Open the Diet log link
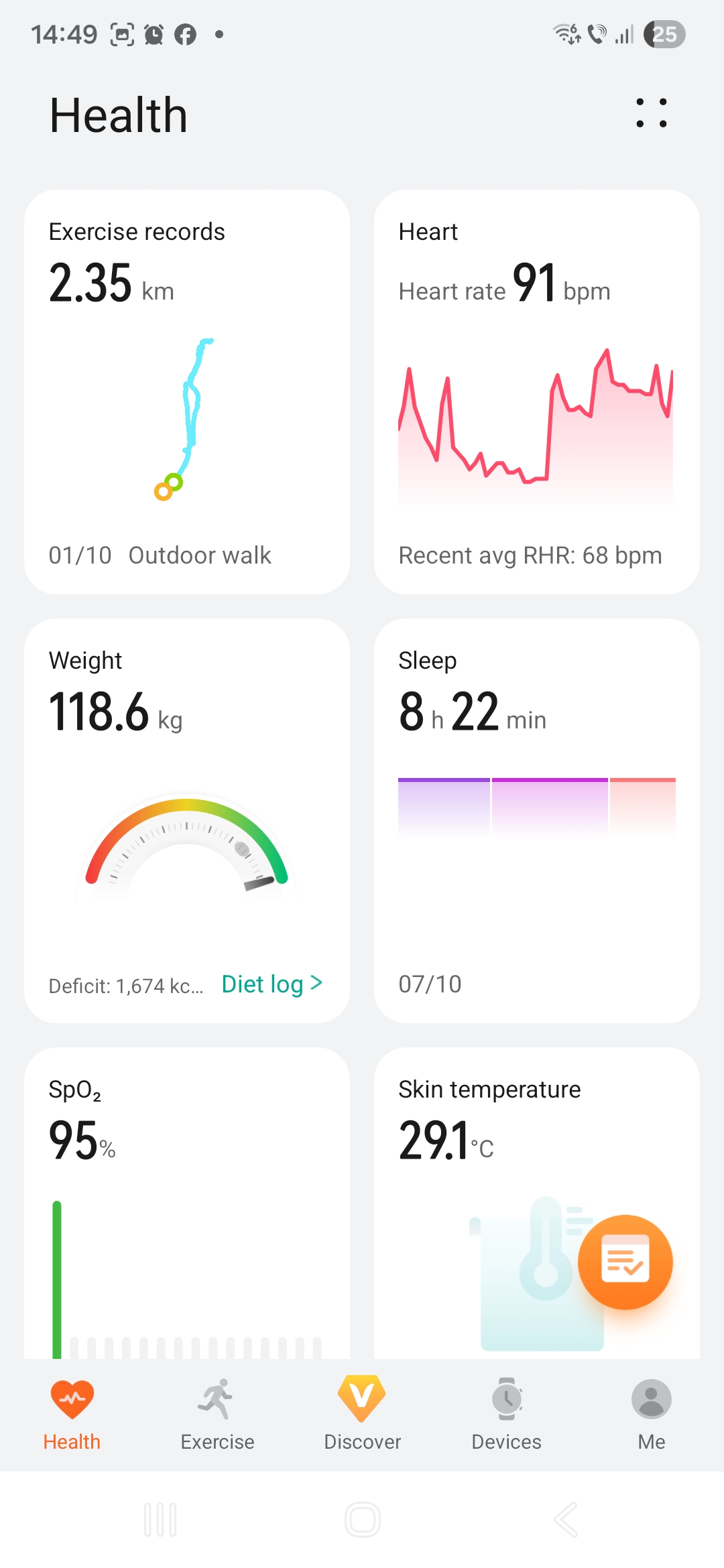Screen dimensions: 724x1568 (271, 984)
